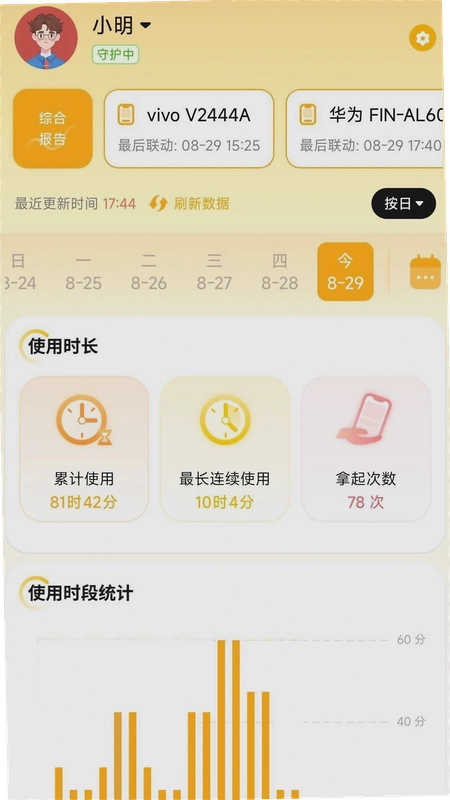Open the calendar date picker icon
450x800 pixels.
425,272
